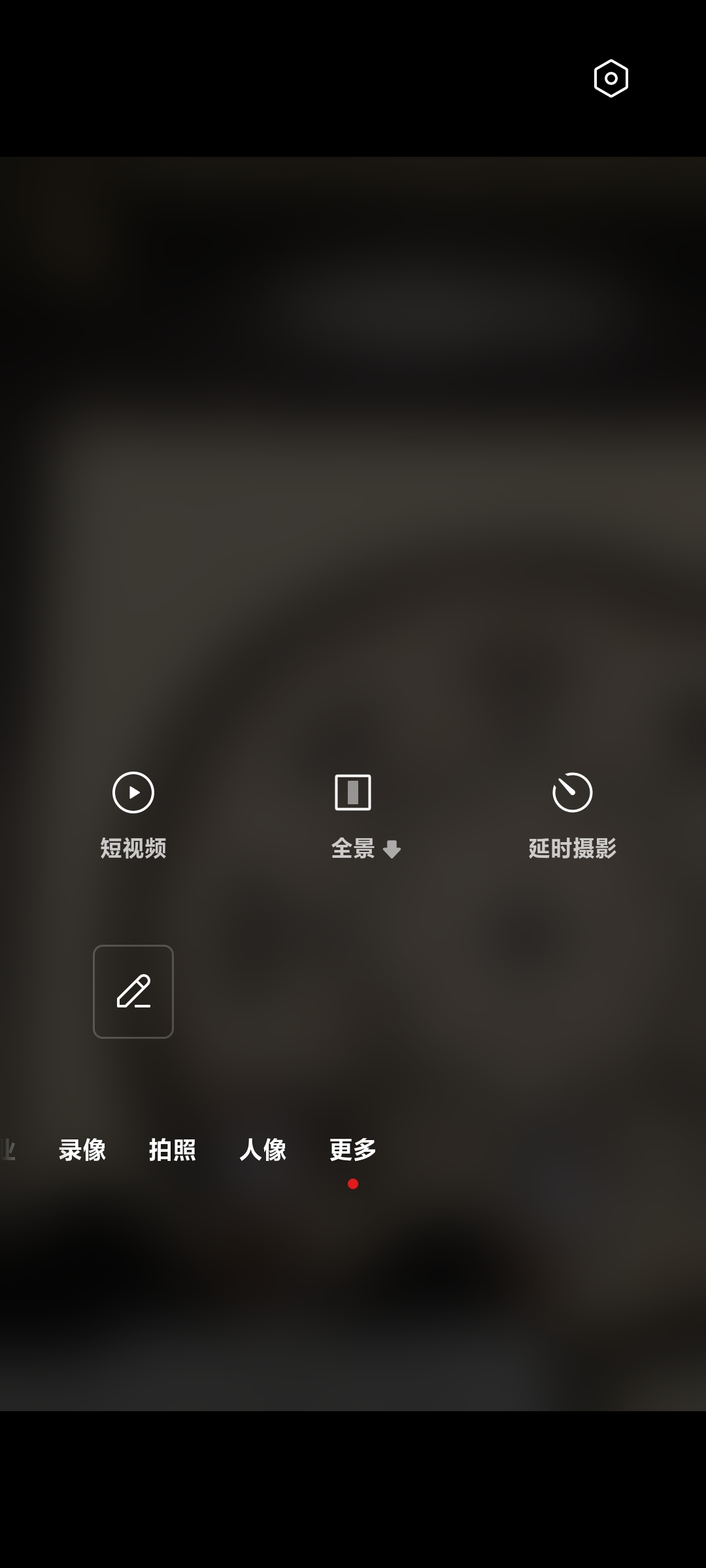The height and width of the screenshot is (1568, 706).
Task: Tap the edit pencil to customize modes
Action: click(x=133, y=992)
